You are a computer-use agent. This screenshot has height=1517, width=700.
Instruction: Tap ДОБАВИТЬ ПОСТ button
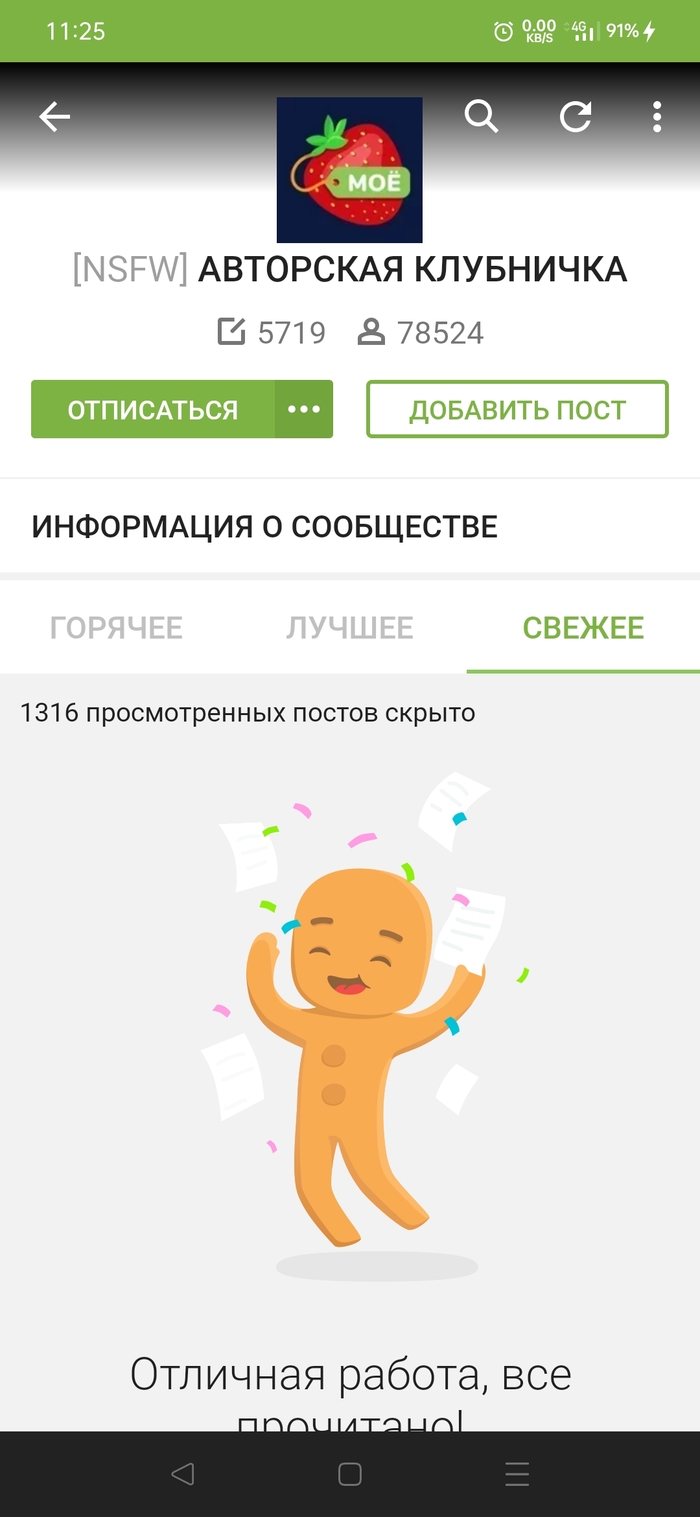(517, 410)
